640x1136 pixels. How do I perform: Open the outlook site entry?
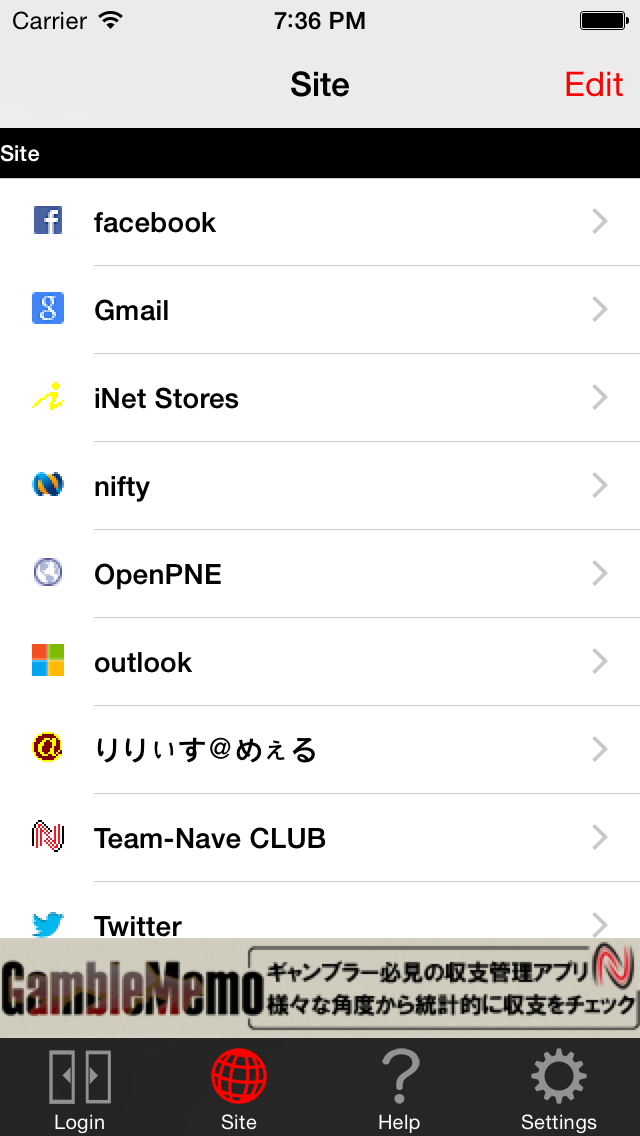320,662
